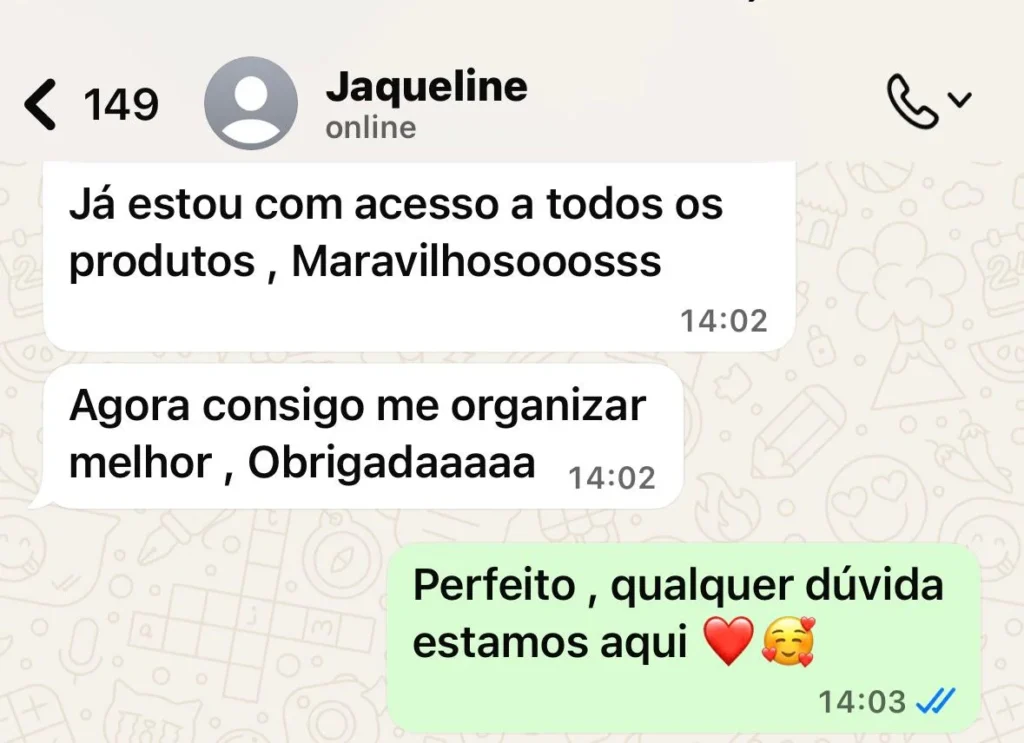Start a call with Jaqueline
1024x743 pixels.
point(912,102)
